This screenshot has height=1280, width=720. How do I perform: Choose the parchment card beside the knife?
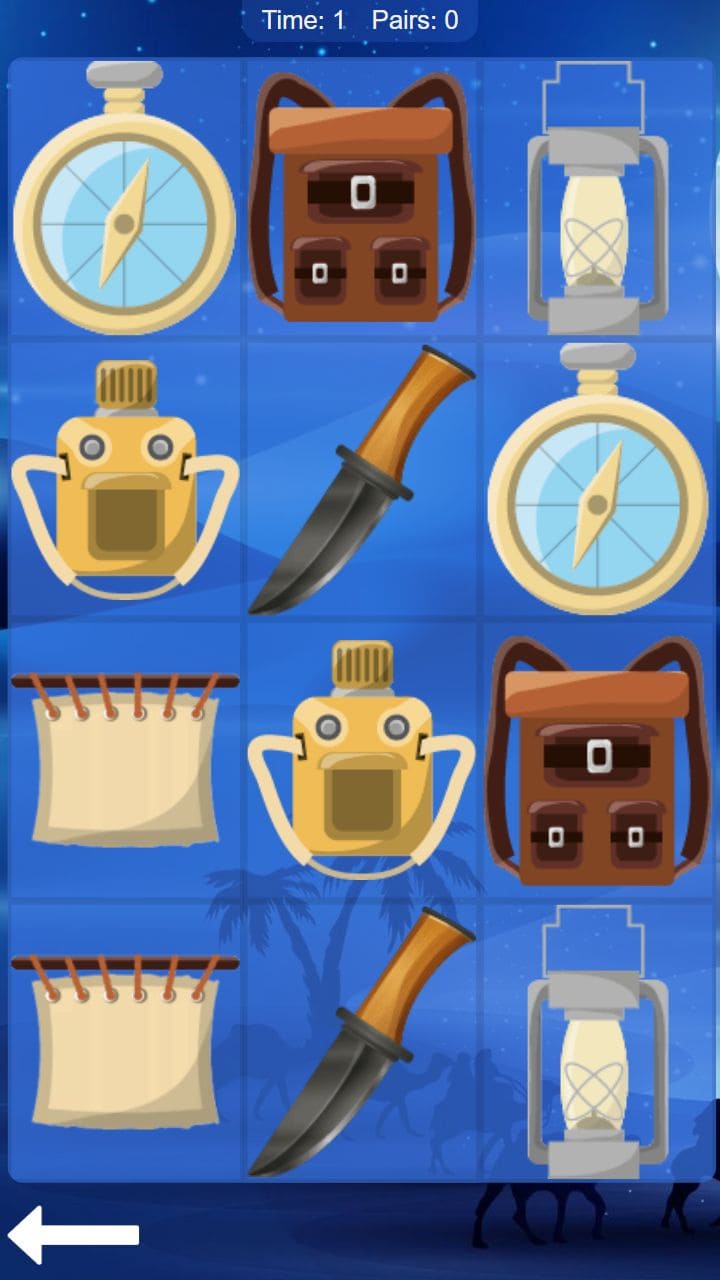(x=124, y=1042)
